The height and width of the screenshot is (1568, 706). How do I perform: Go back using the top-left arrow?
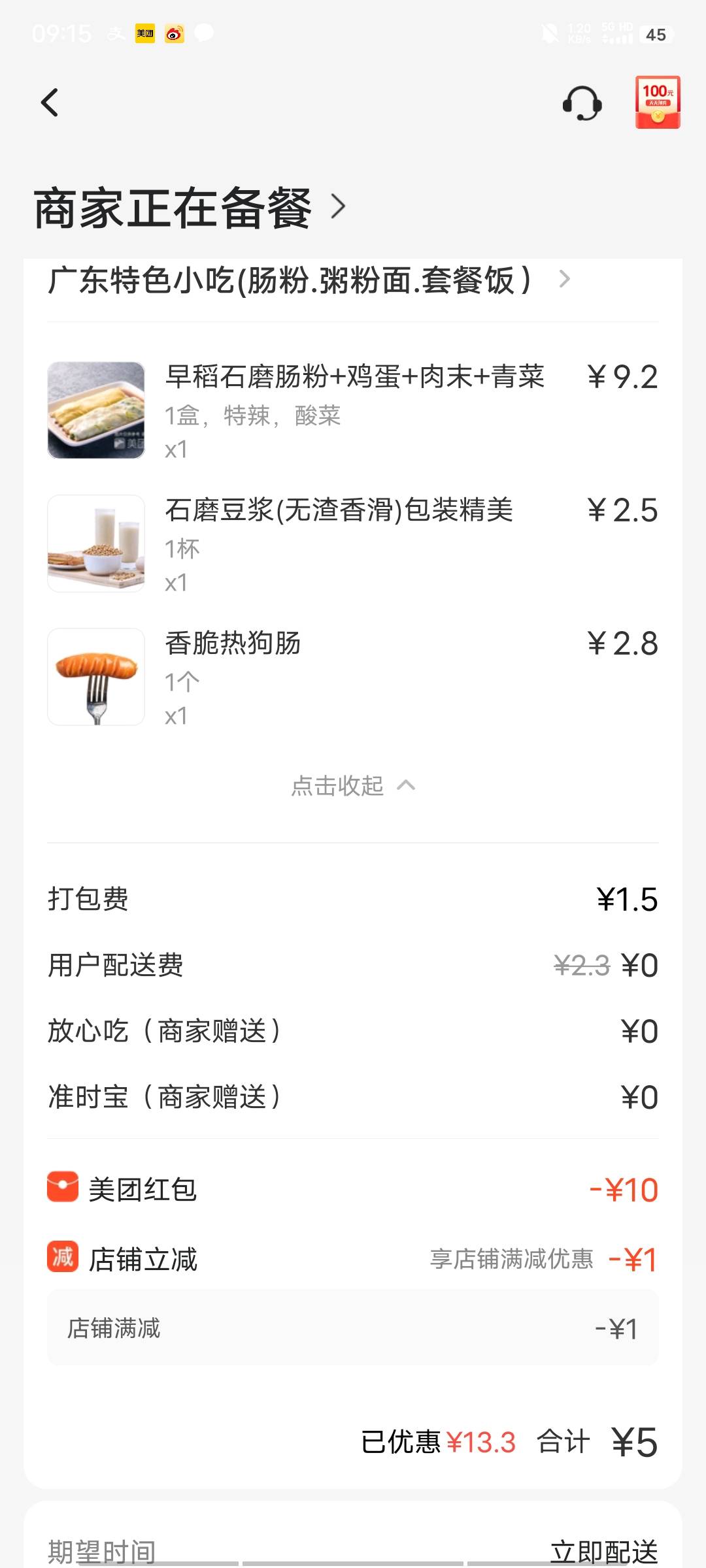click(50, 103)
